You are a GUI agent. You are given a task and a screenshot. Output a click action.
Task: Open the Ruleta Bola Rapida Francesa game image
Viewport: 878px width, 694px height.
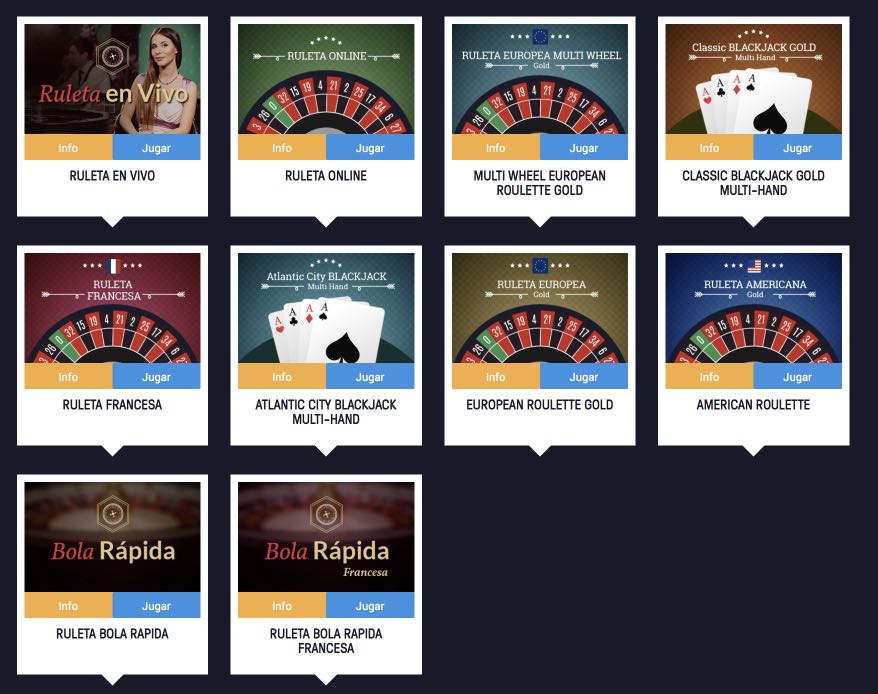tap(326, 537)
